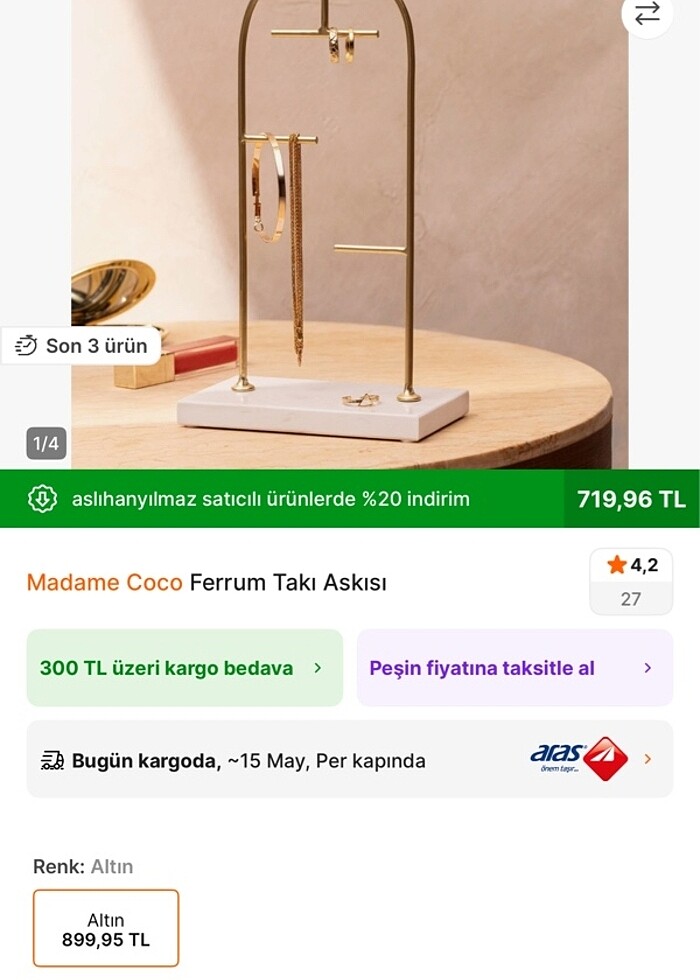Viewport: 700px width, 980px height.
Task: Open 300 TL üzeri kargo bedava details
Action: [184, 668]
